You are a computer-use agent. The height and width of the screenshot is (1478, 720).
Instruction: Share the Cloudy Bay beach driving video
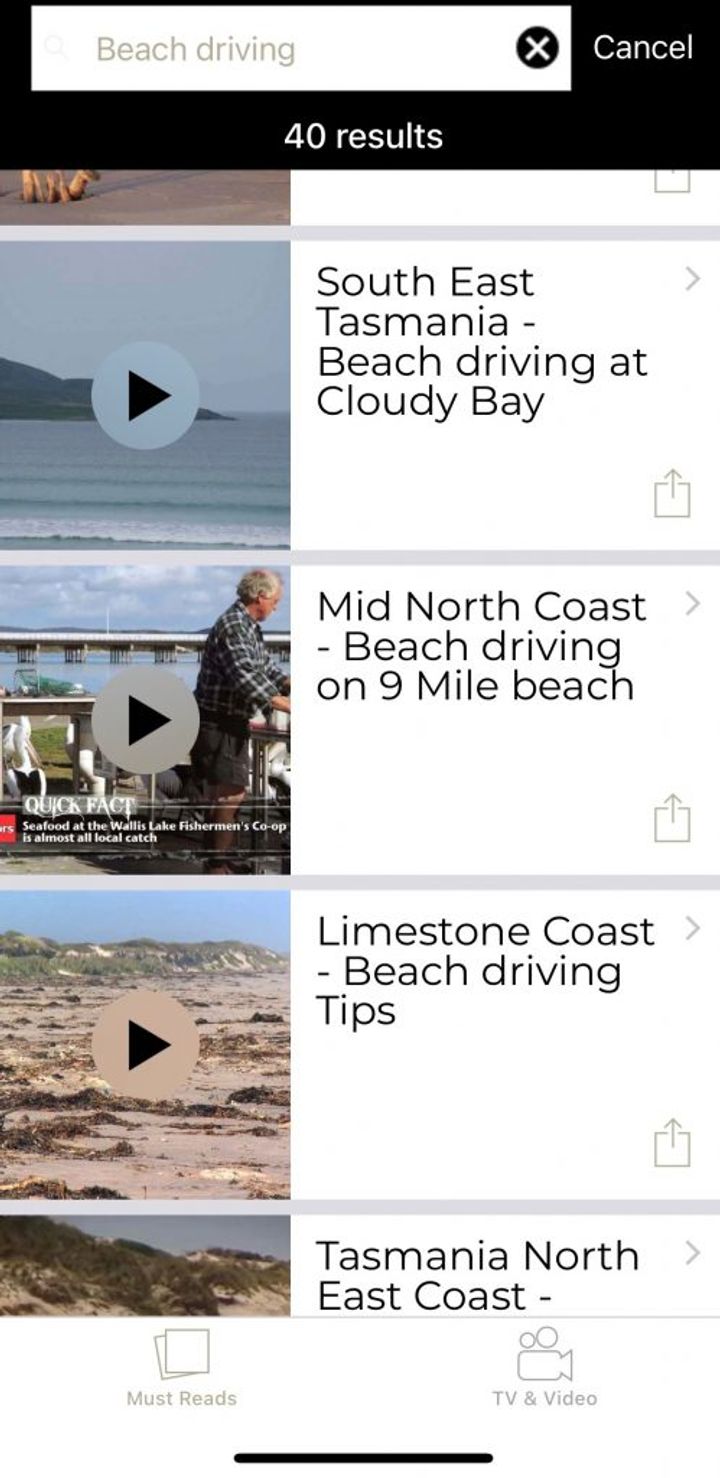click(x=674, y=492)
